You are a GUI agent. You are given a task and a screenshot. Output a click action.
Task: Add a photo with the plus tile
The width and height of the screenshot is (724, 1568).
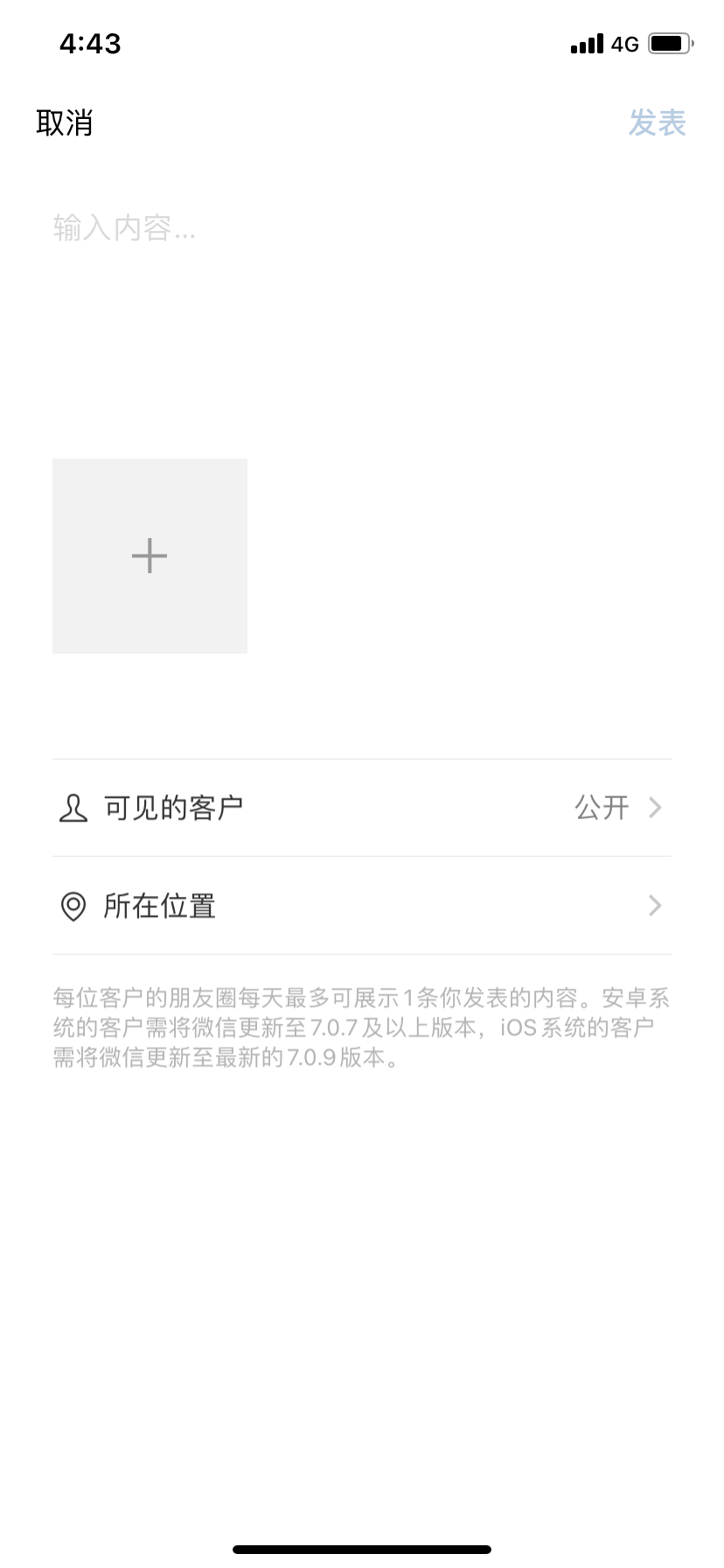(150, 556)
